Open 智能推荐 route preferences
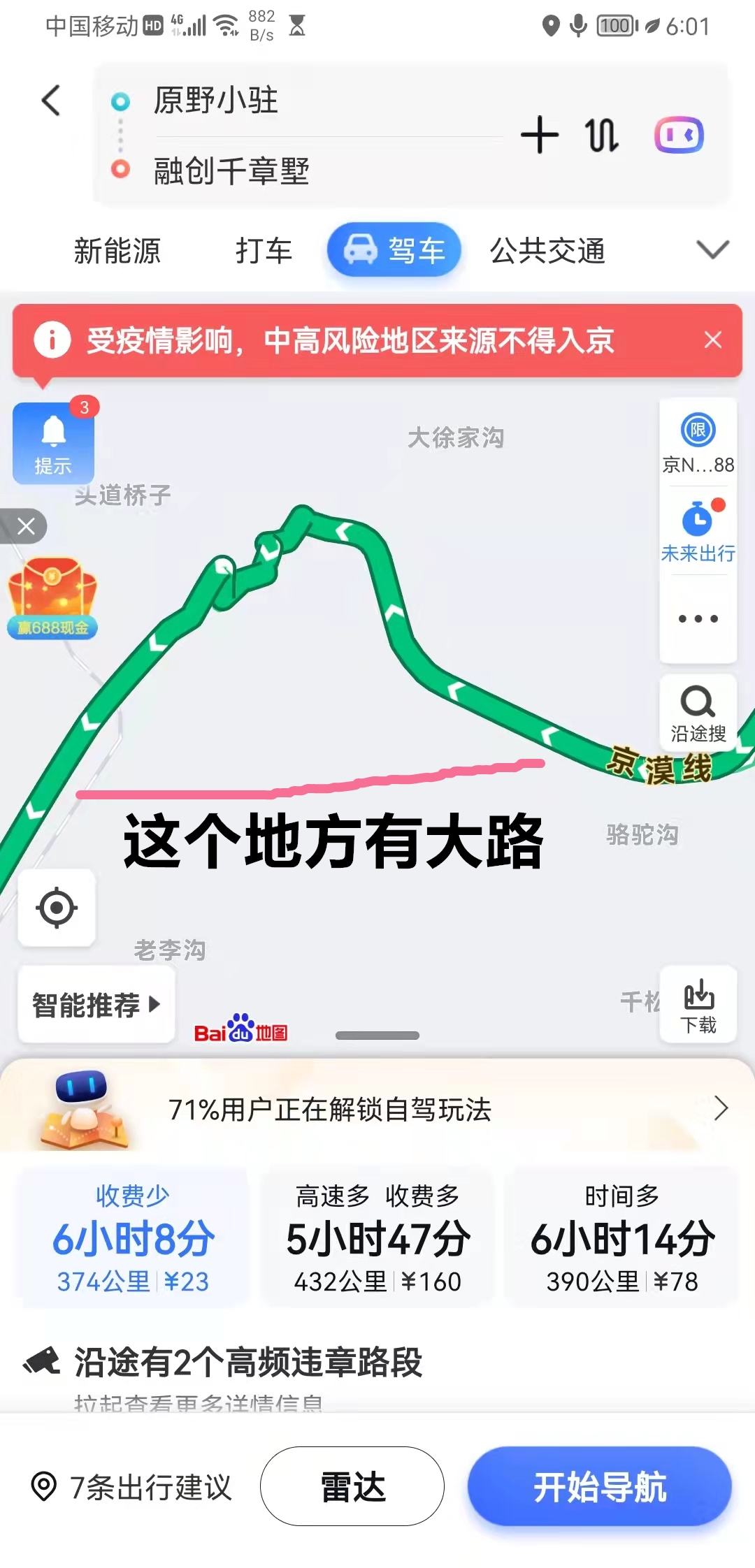 [96, 1005]
